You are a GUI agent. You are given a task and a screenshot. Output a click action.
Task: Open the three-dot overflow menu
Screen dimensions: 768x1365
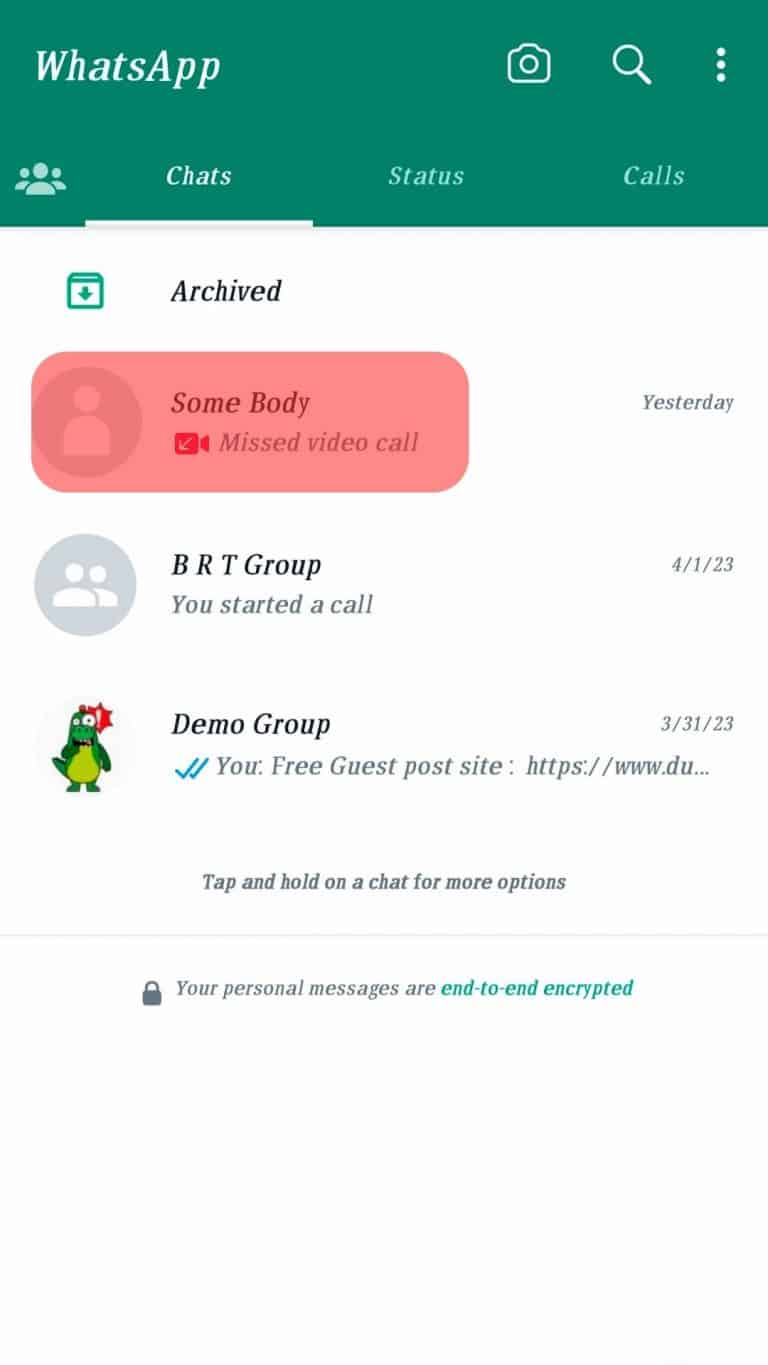click(x=722, y=63)
